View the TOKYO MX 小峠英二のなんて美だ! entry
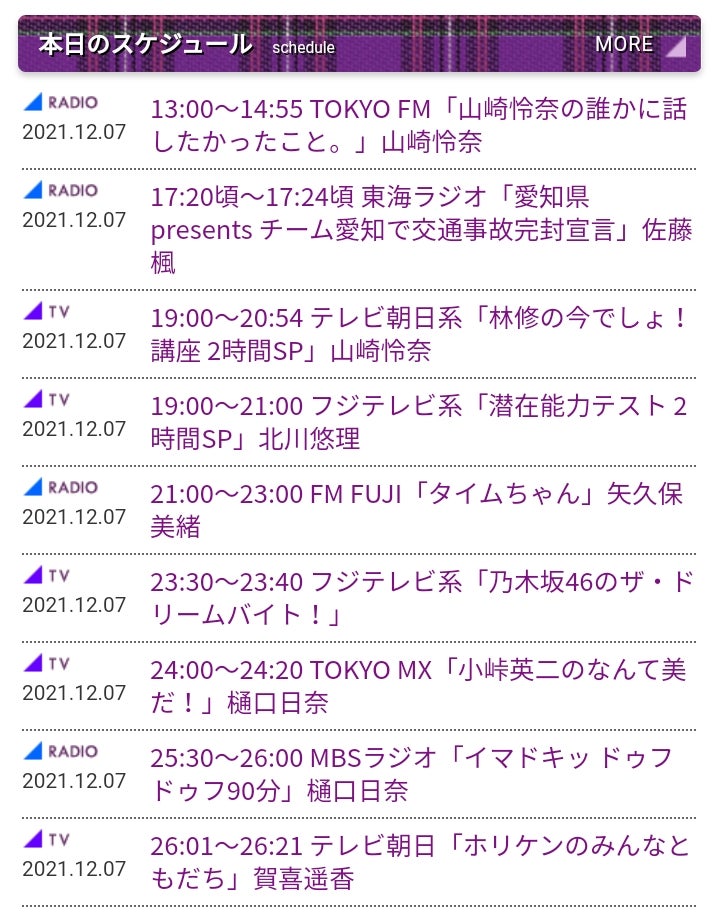Viewport: 720px width, 912px height. coord(420,686)
